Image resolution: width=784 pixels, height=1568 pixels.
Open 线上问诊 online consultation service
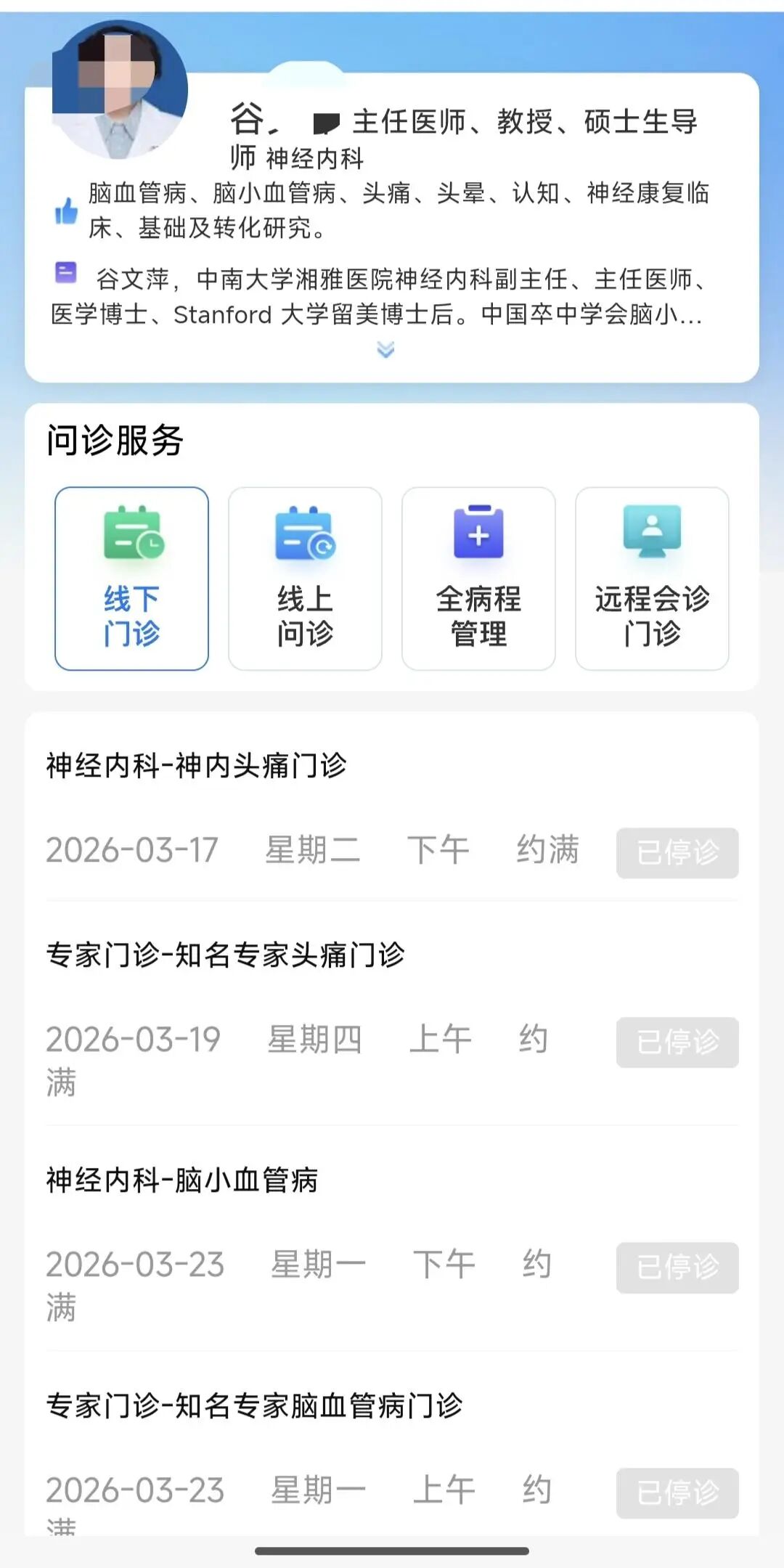coord(305,579)
